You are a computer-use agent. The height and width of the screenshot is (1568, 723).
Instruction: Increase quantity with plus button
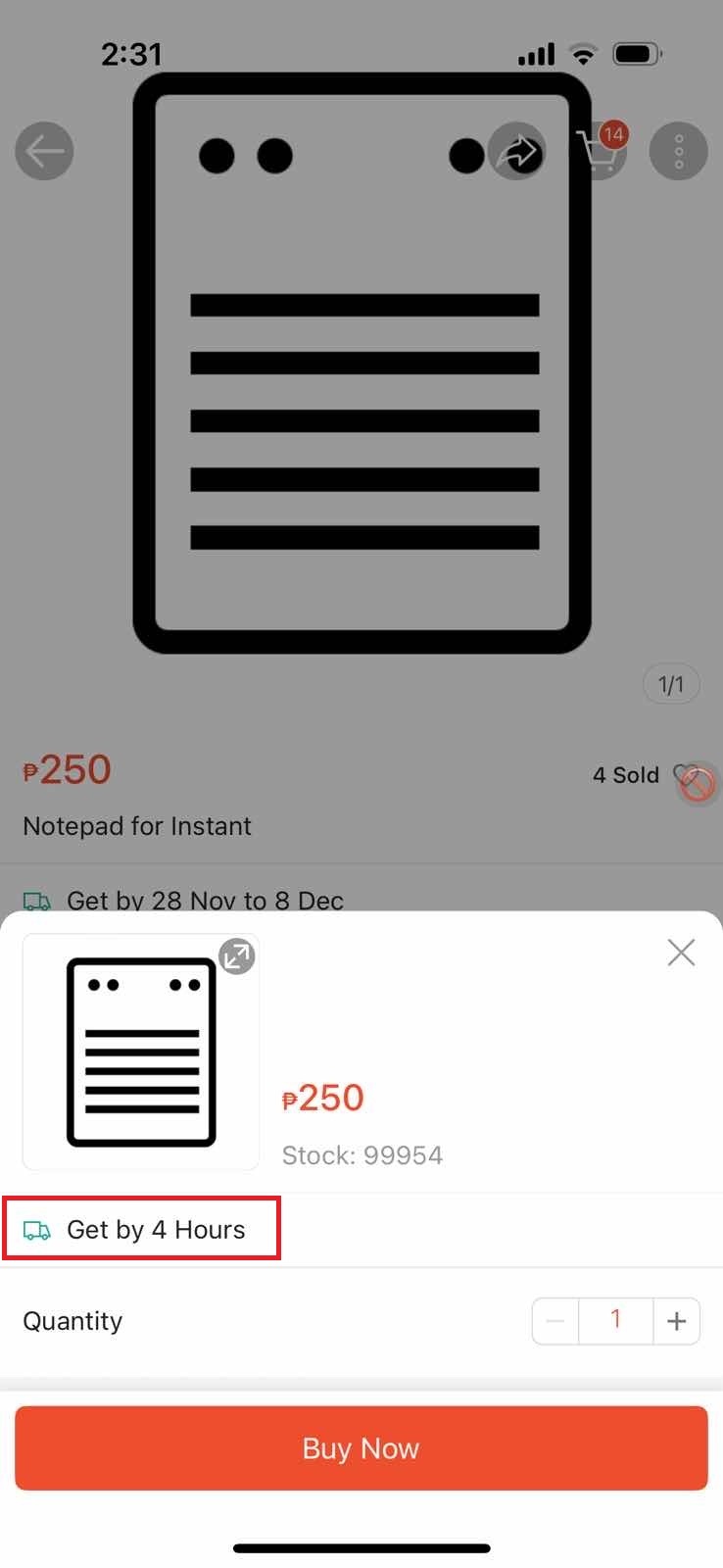coord(676,1321)
